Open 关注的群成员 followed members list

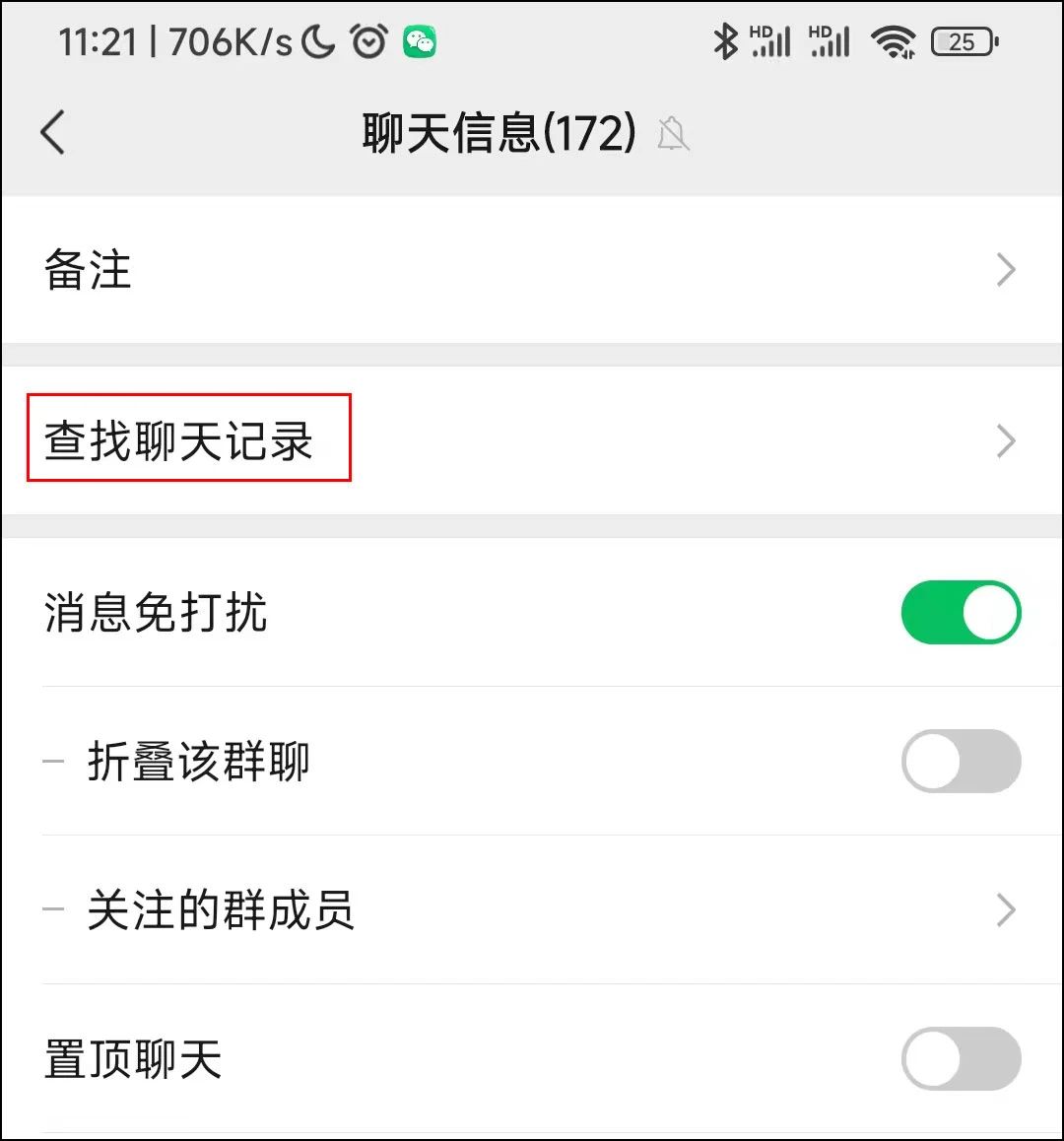tap(222, 909)
